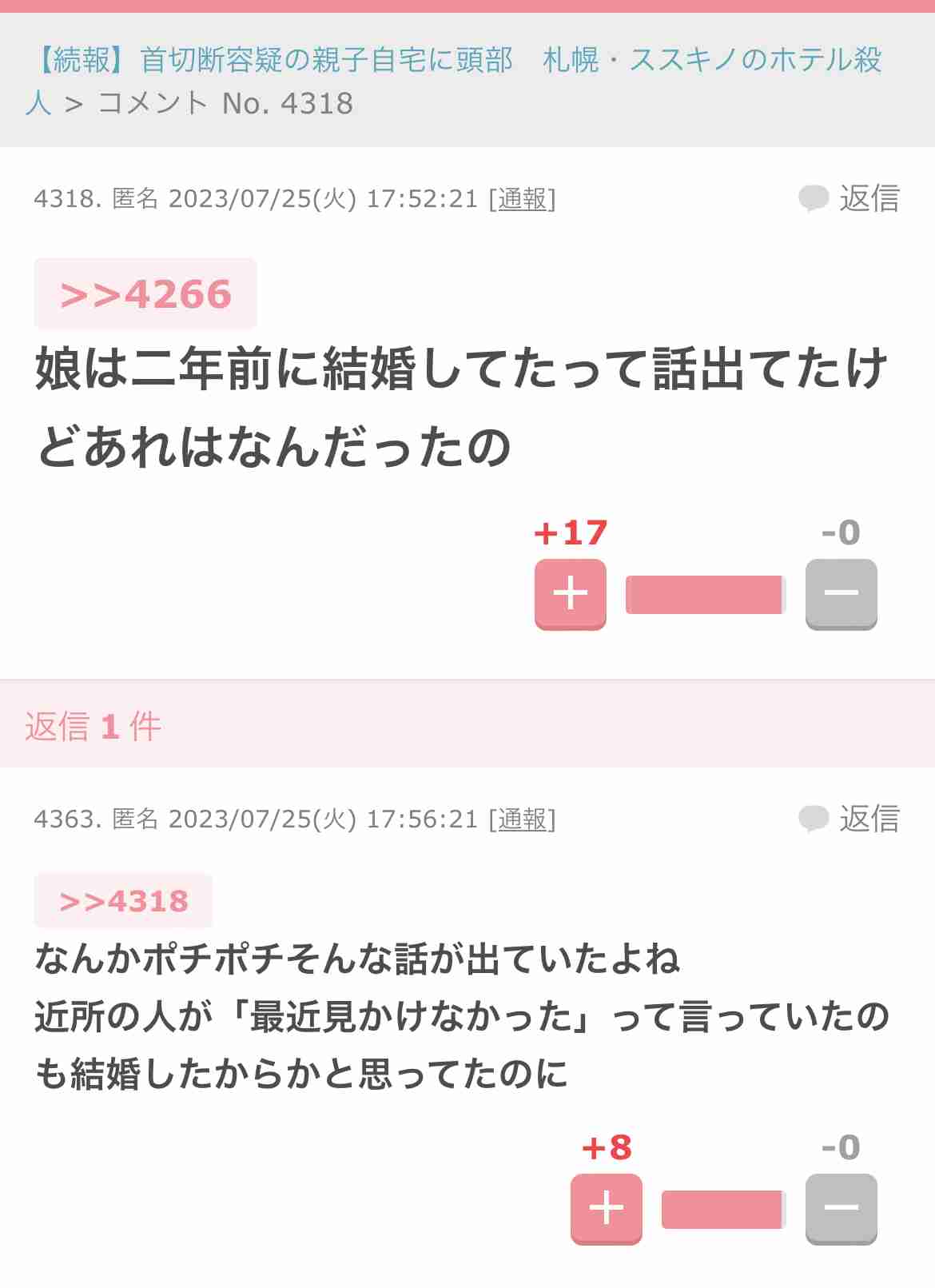Jump to quoted comment >>4266
The image size is (935, 1288).
[x=145, y=294]
